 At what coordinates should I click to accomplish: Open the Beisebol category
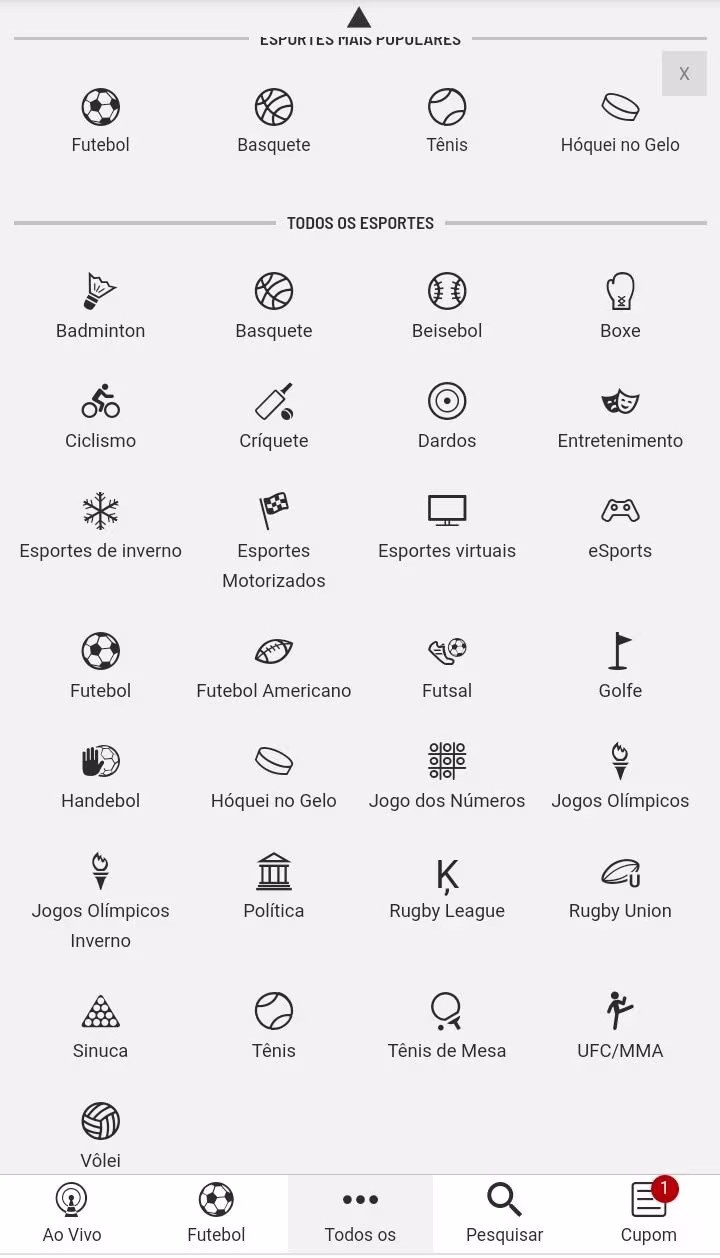(x=447, y=306)
